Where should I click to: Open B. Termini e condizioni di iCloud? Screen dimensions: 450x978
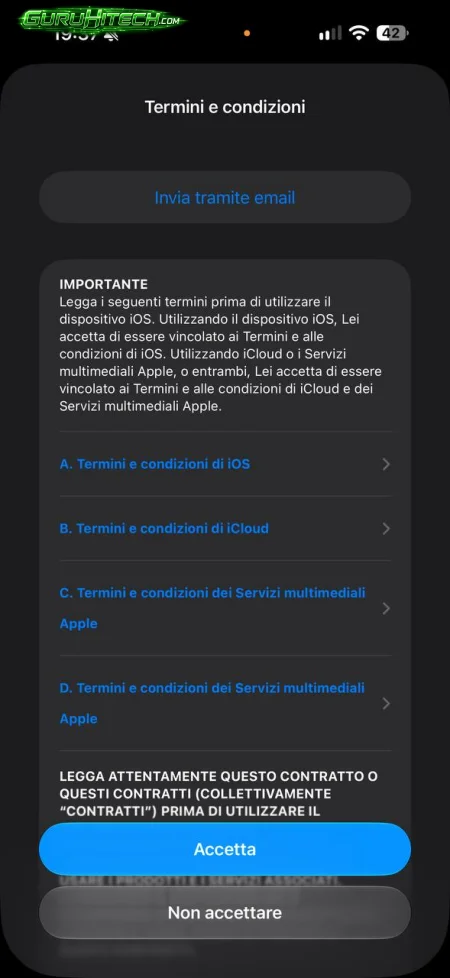click(x=225, y=528)
